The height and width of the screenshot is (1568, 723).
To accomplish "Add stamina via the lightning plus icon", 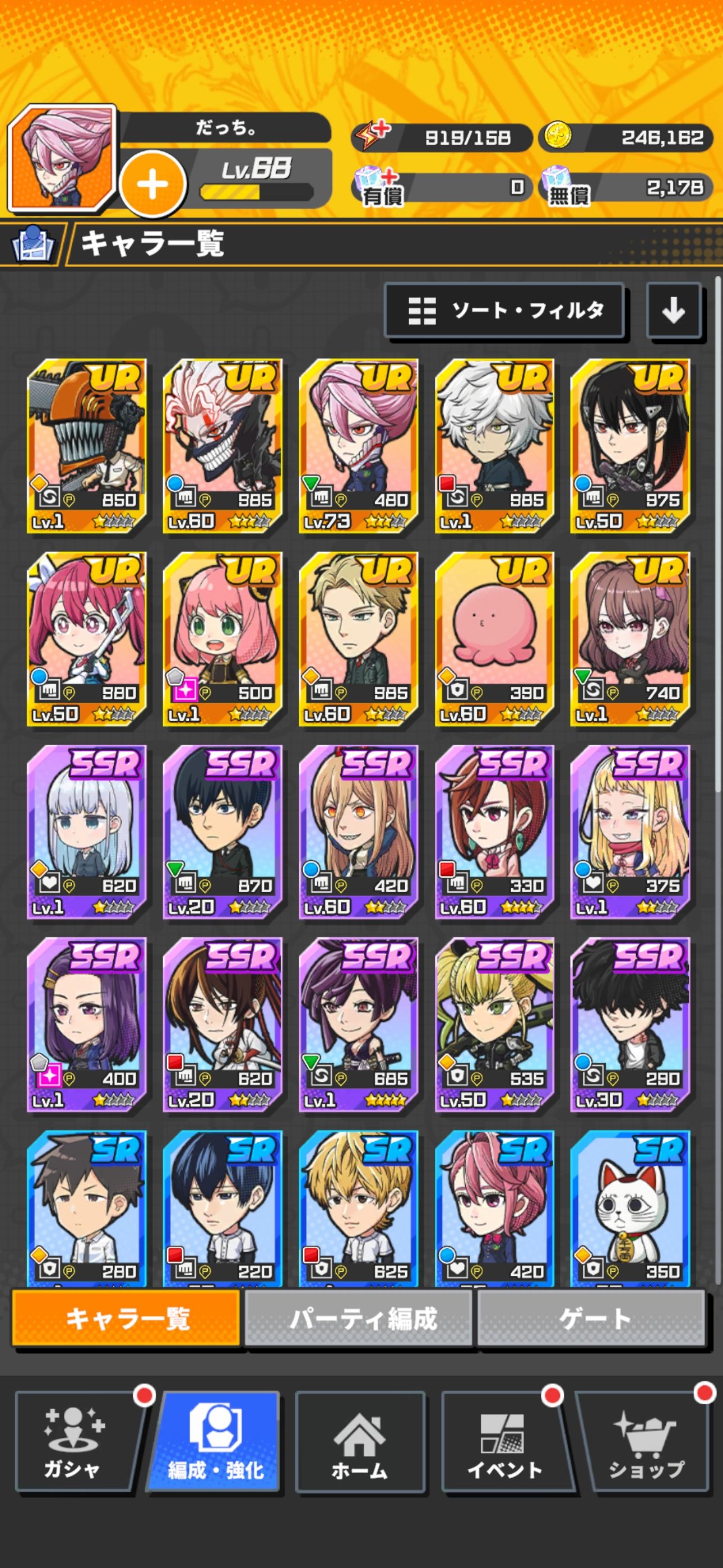I will point(373,136).
